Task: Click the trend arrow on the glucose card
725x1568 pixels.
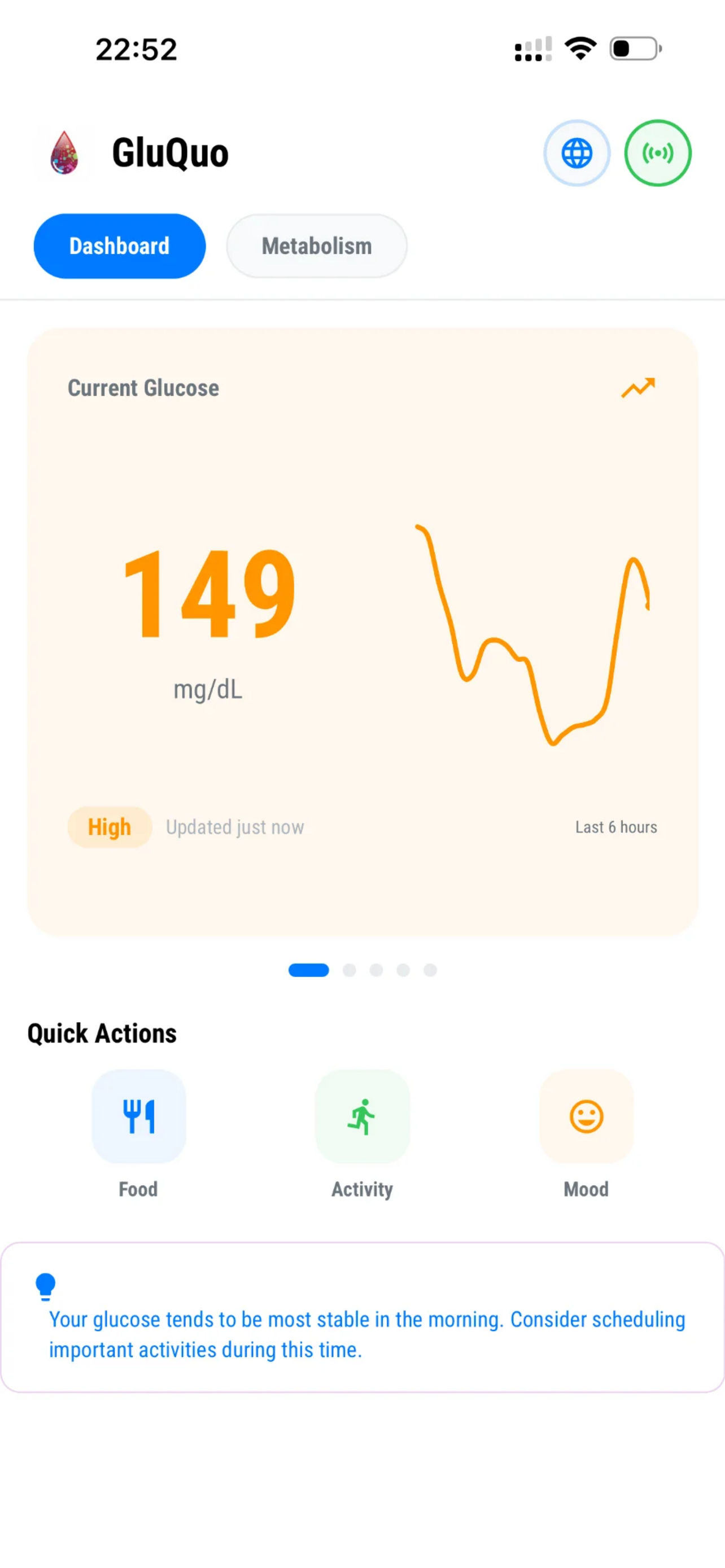Action: [x=639, y=388]
